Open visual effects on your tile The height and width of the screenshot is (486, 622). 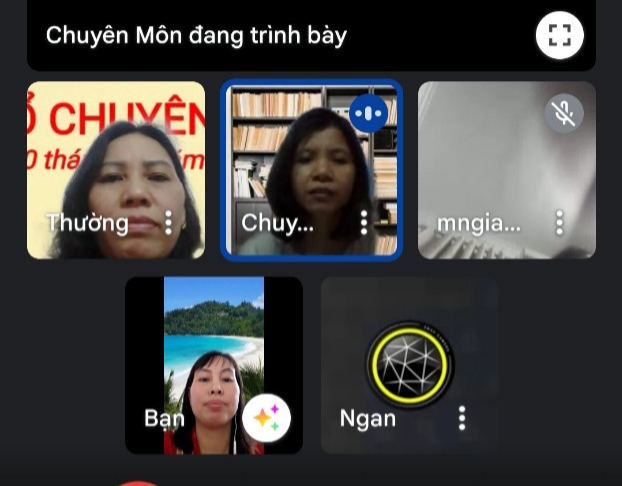(266, 419)
